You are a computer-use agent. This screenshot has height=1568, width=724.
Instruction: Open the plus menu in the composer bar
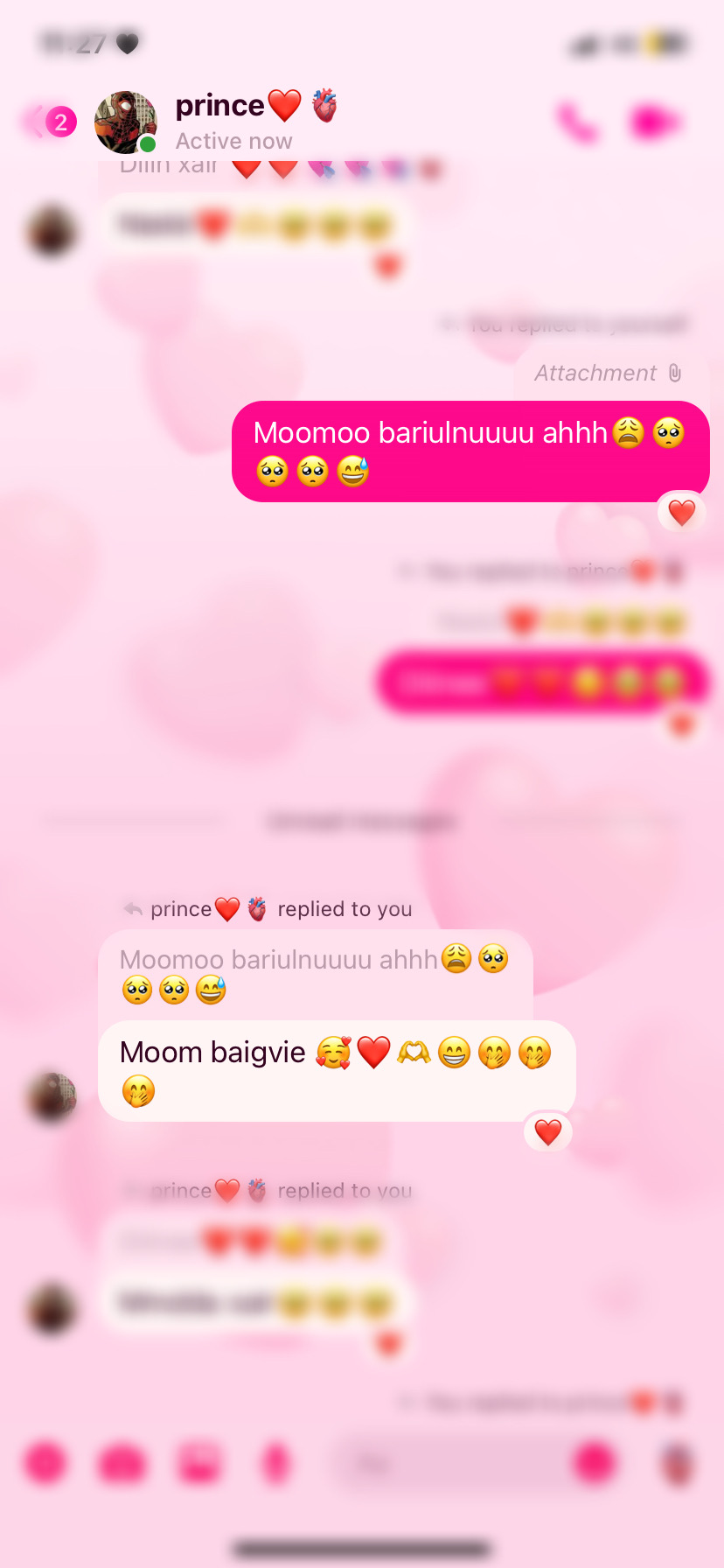click(x=45, y=1463)
